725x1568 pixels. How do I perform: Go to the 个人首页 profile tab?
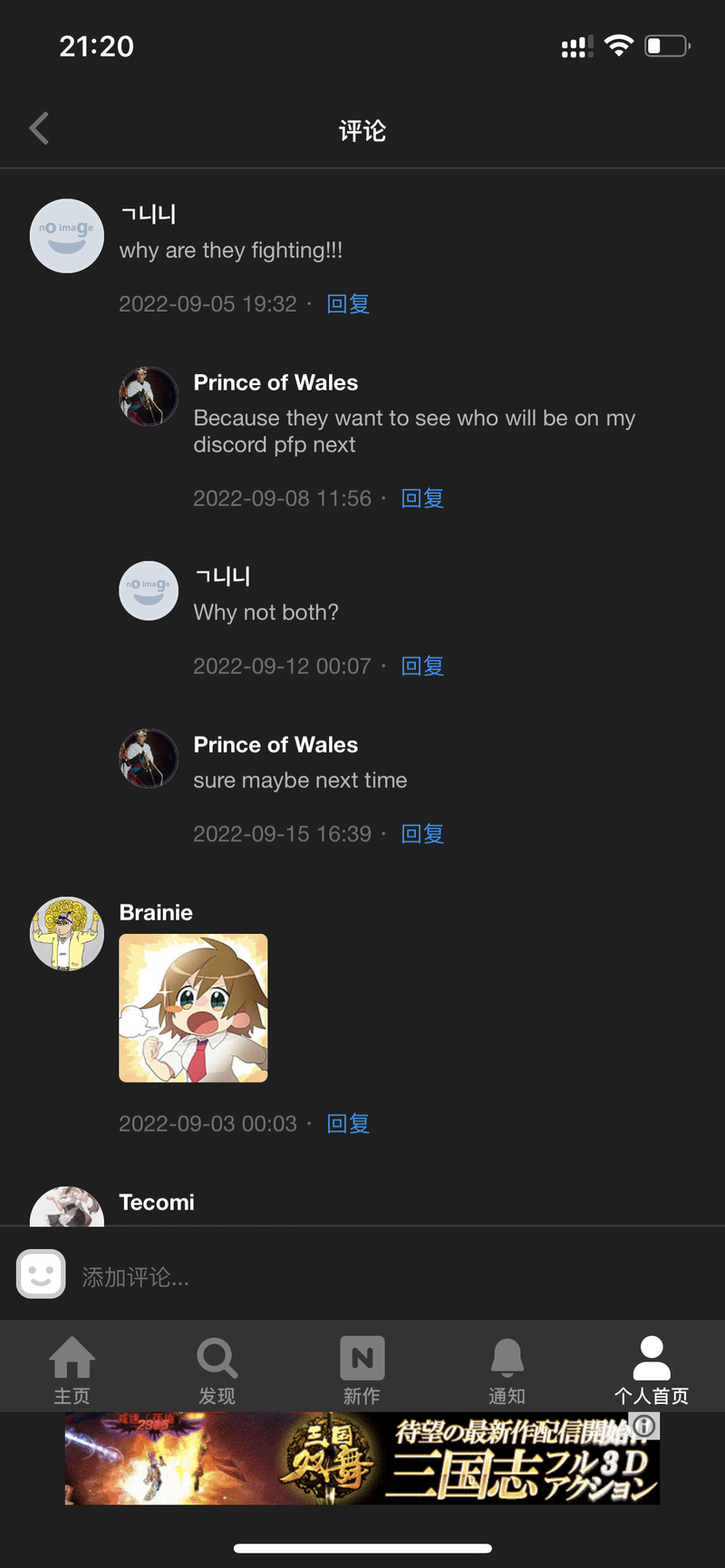coord(652,1370)
